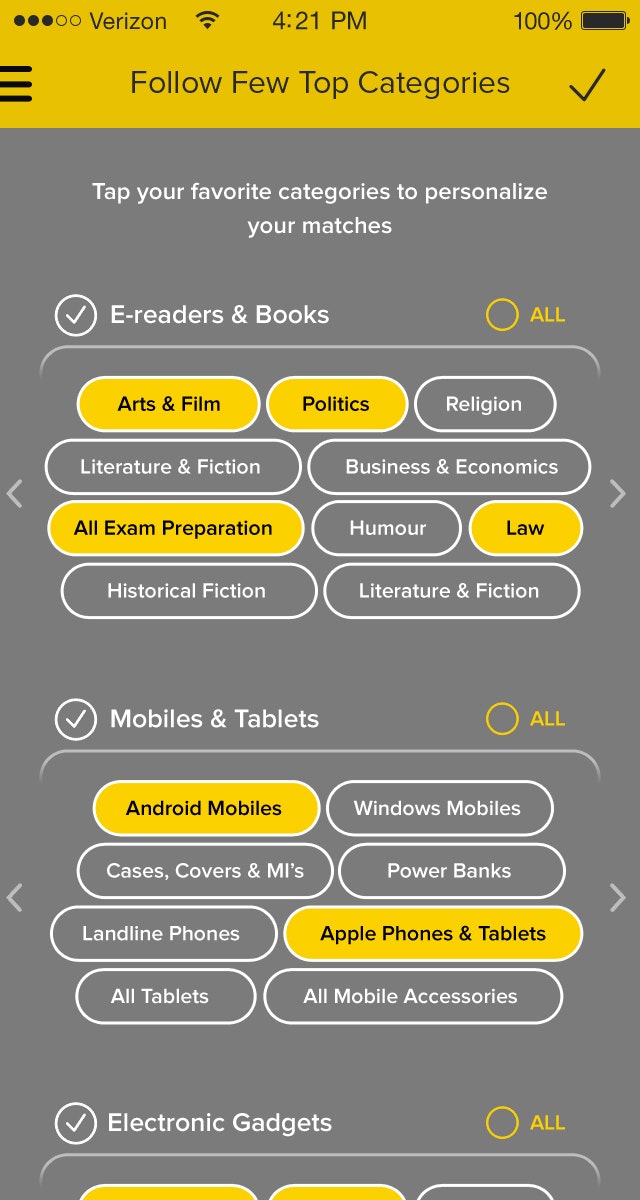Deselect the Politics chip
The height and width of the screenshot is (1200, 640).
(336, 404)
